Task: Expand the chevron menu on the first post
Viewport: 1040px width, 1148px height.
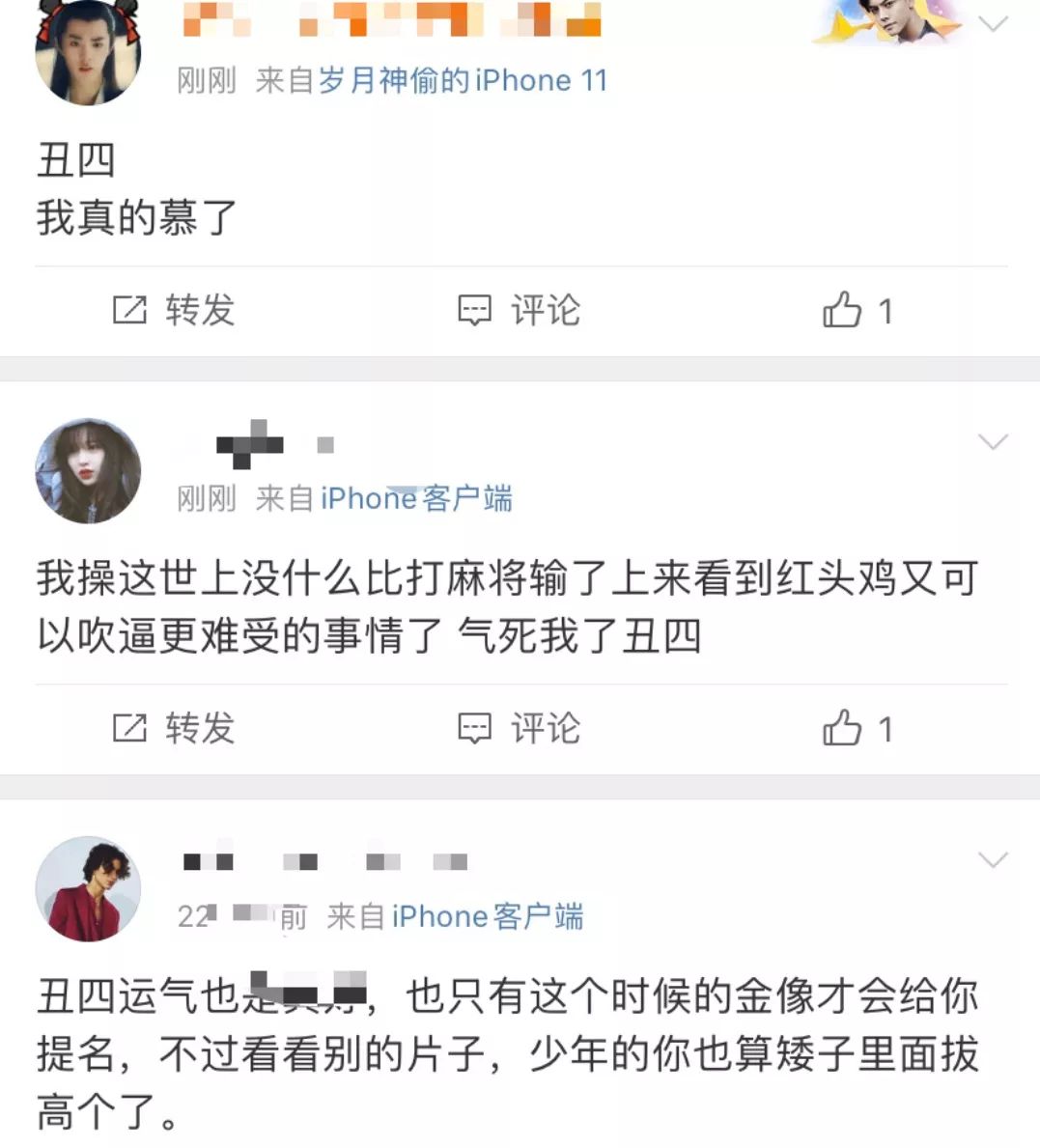Action: pyautogui.click(x=993, y=23)
